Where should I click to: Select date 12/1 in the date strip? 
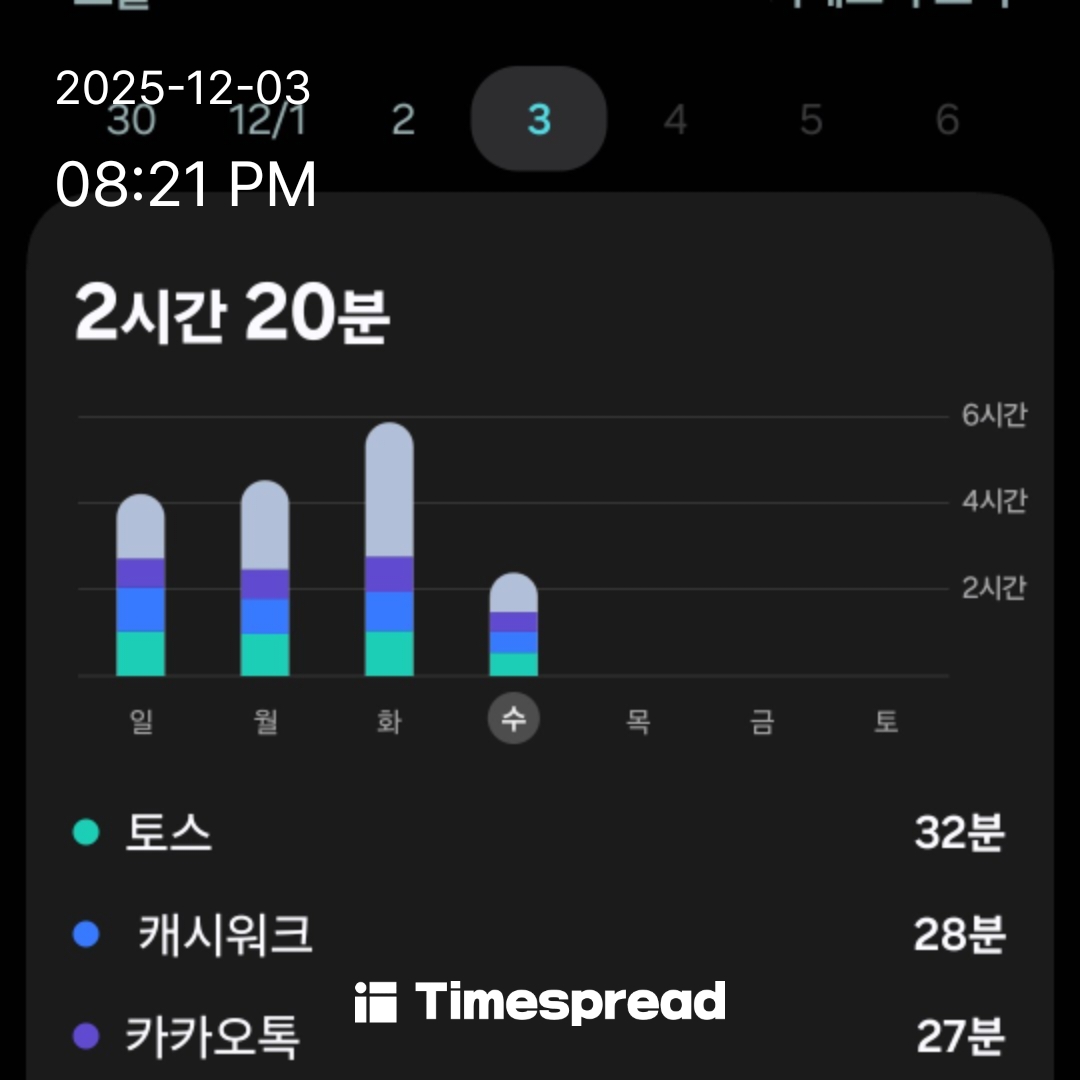pos(267,120)
